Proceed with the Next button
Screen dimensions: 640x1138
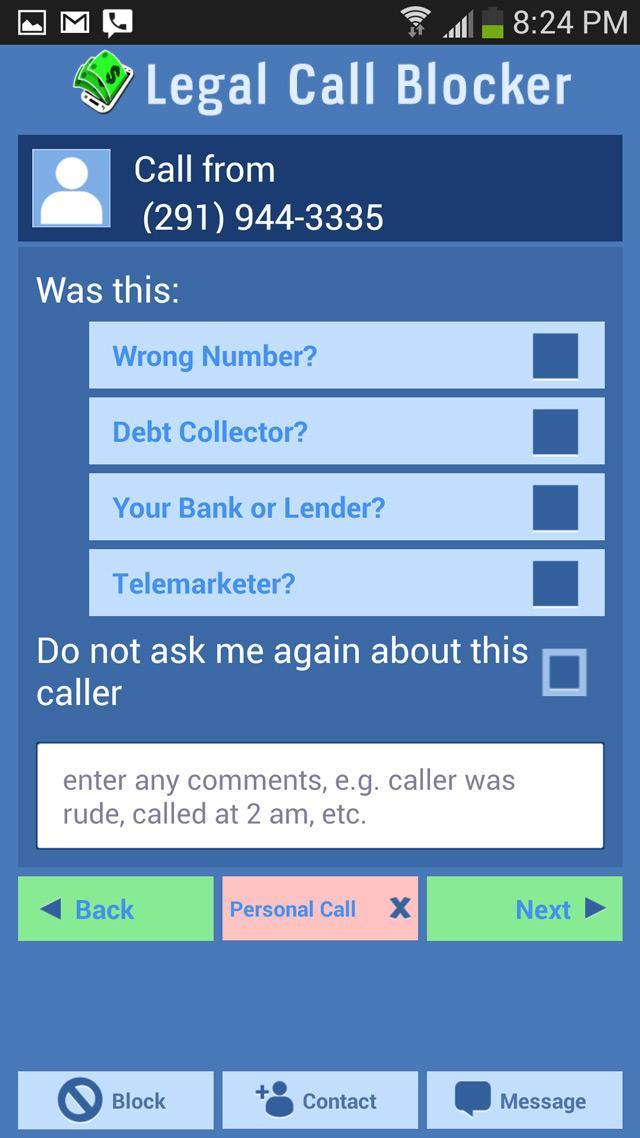pos(524,909)
